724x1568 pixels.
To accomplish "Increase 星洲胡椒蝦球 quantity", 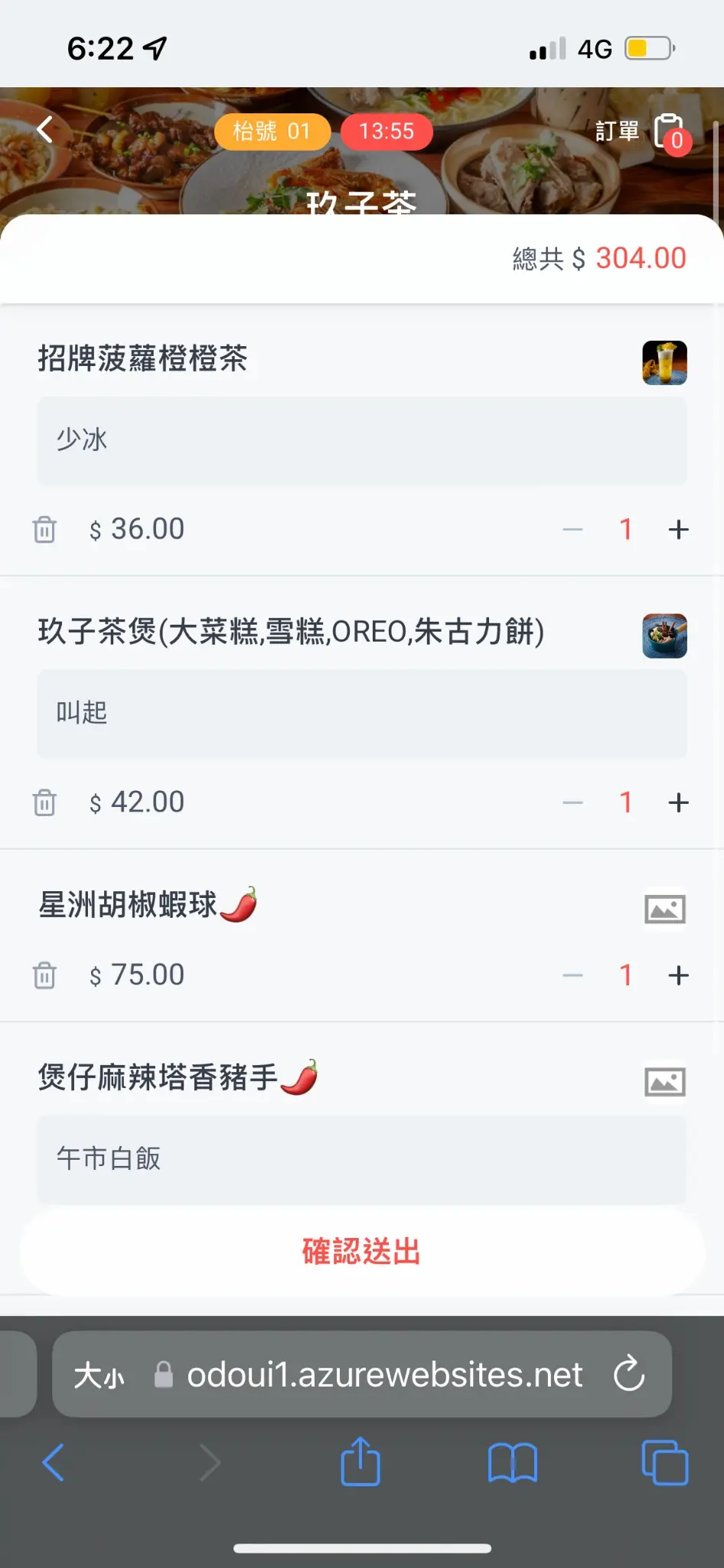I will point(678,975).
